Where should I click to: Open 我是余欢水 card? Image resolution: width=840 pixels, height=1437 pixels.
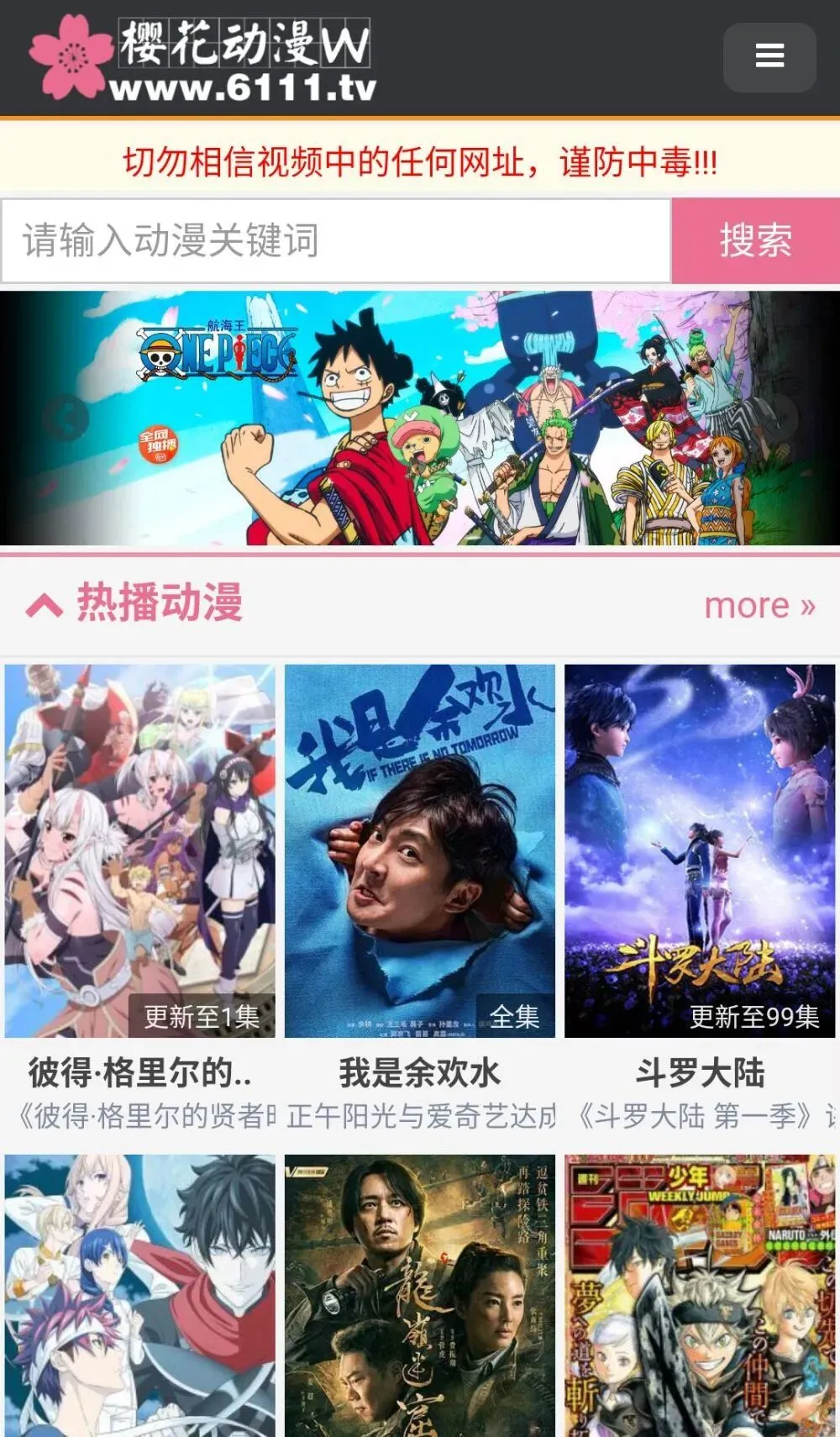pyautogui.click(x=420, y=850)
